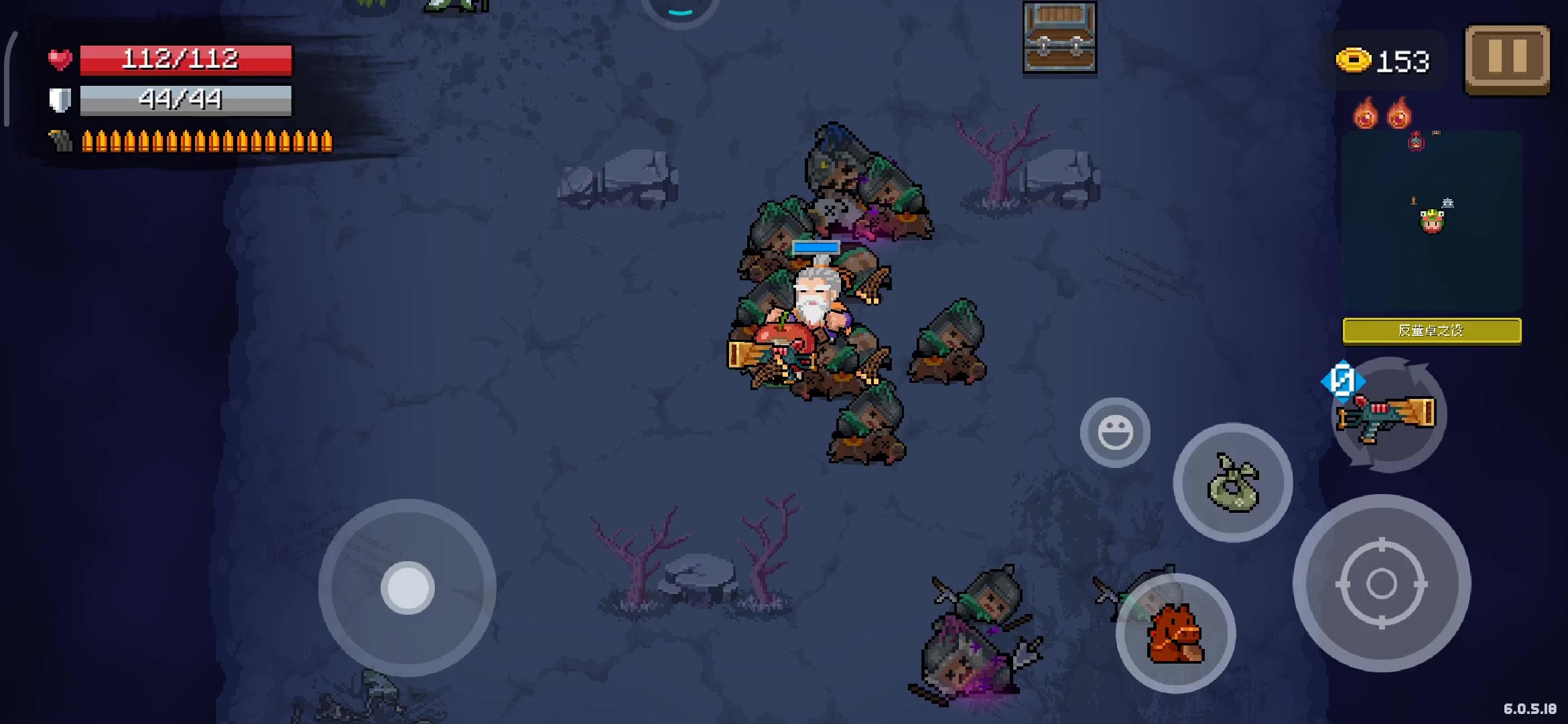Fire using the crosshair attack button
Image resolution: width=1568 pixels, height=724 pixels.
[1381, 583]
